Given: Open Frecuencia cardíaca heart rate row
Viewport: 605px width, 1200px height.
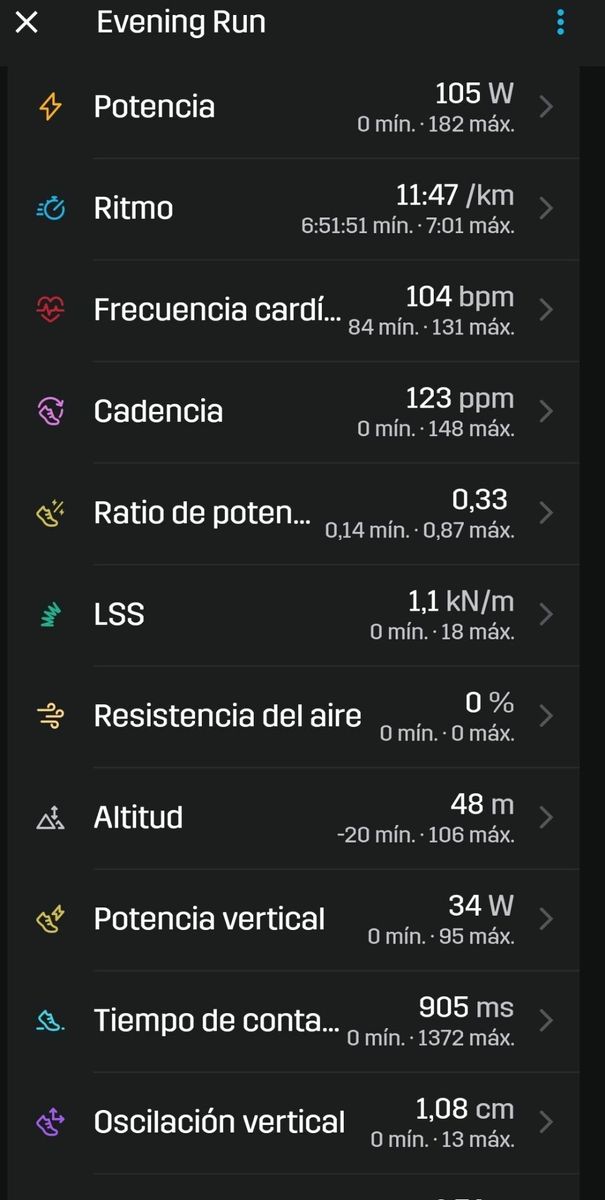Looking at the screenshot, I should pyautogui.click(x=302, y=310).
